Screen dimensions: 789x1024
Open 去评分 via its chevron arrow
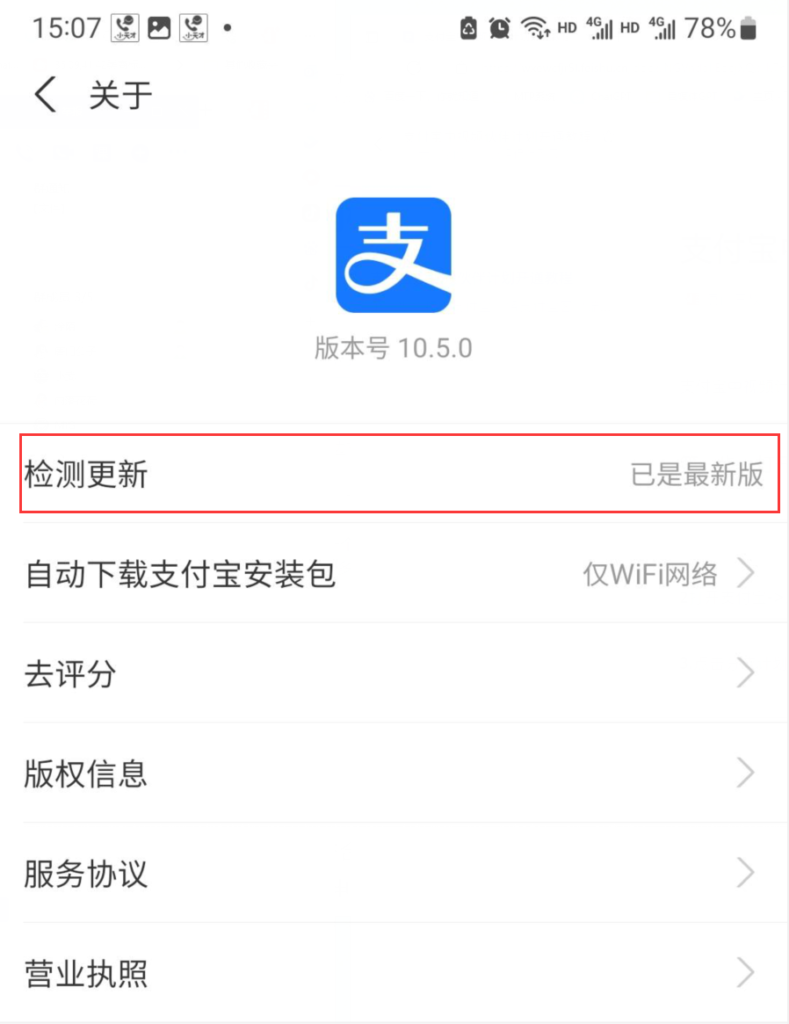pyautogui.click(x=744, y=673)
